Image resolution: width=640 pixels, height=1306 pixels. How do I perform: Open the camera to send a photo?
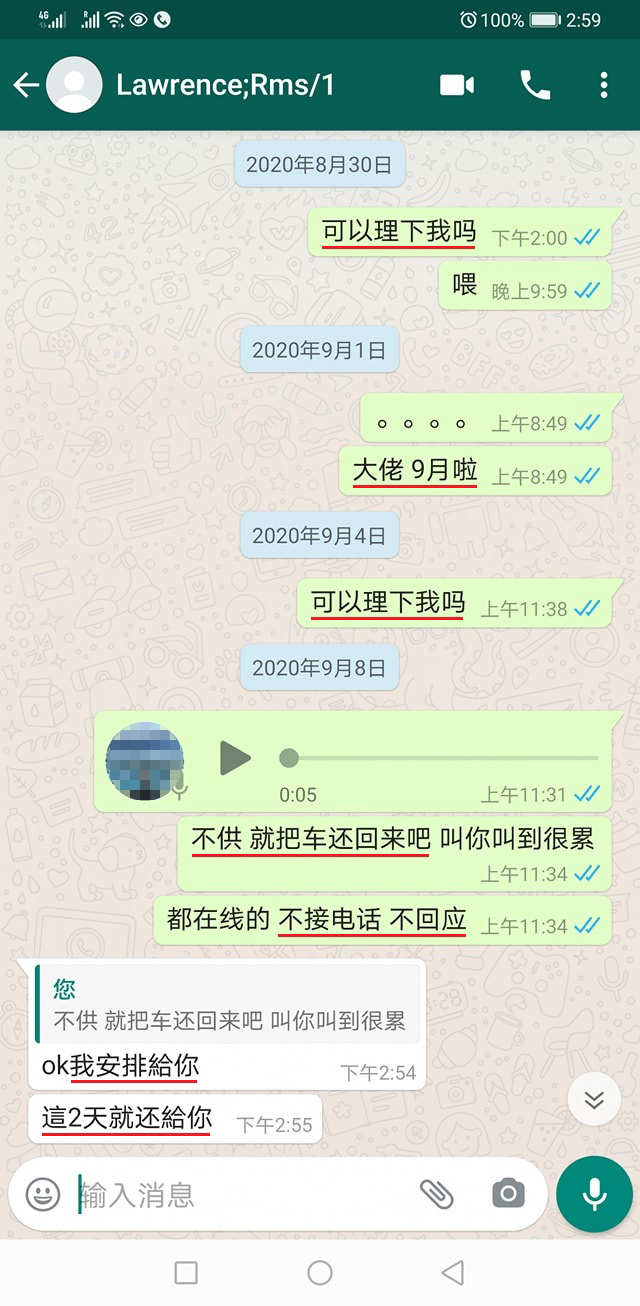[x=508, y=1194]
